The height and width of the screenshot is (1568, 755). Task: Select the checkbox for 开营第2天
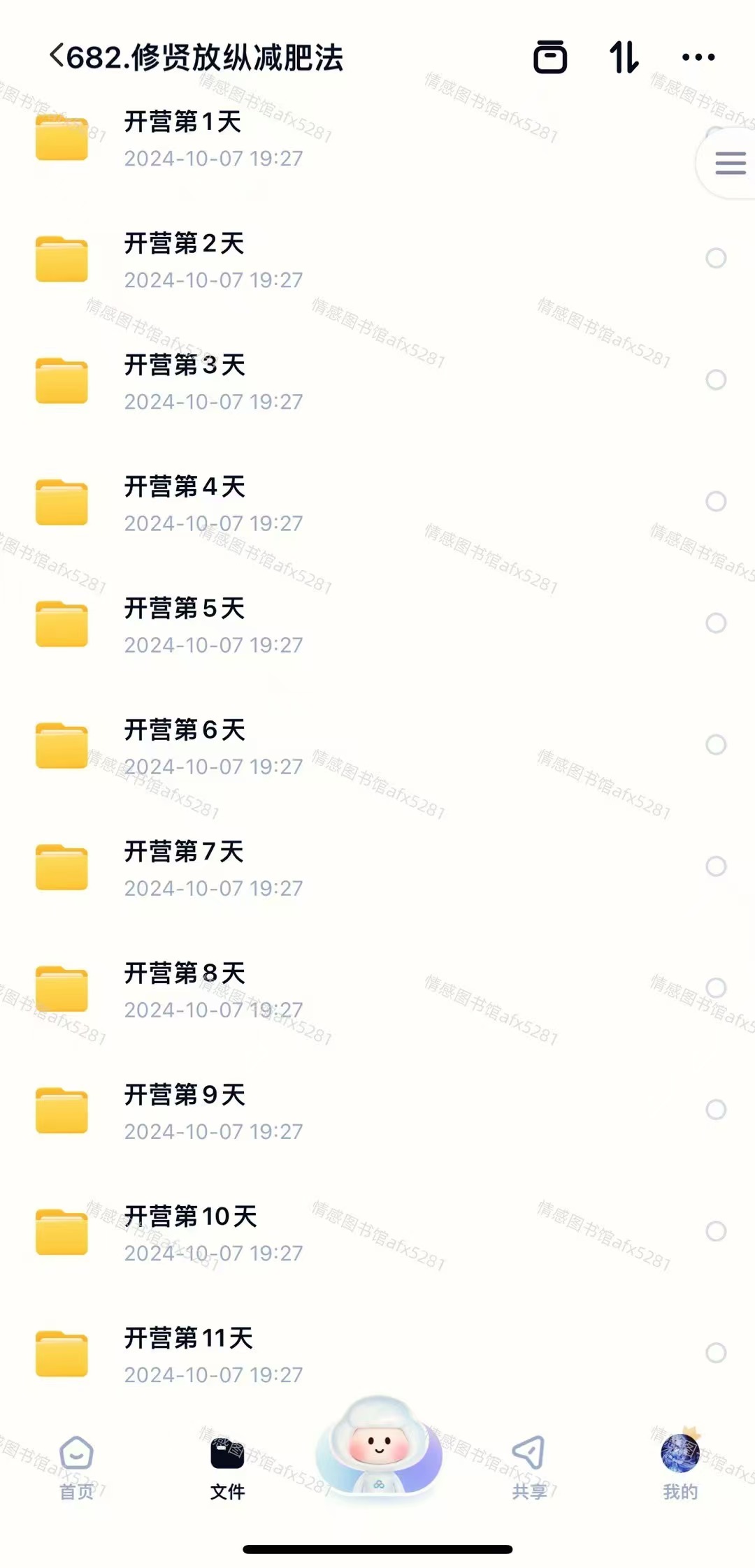click(715, 259)
